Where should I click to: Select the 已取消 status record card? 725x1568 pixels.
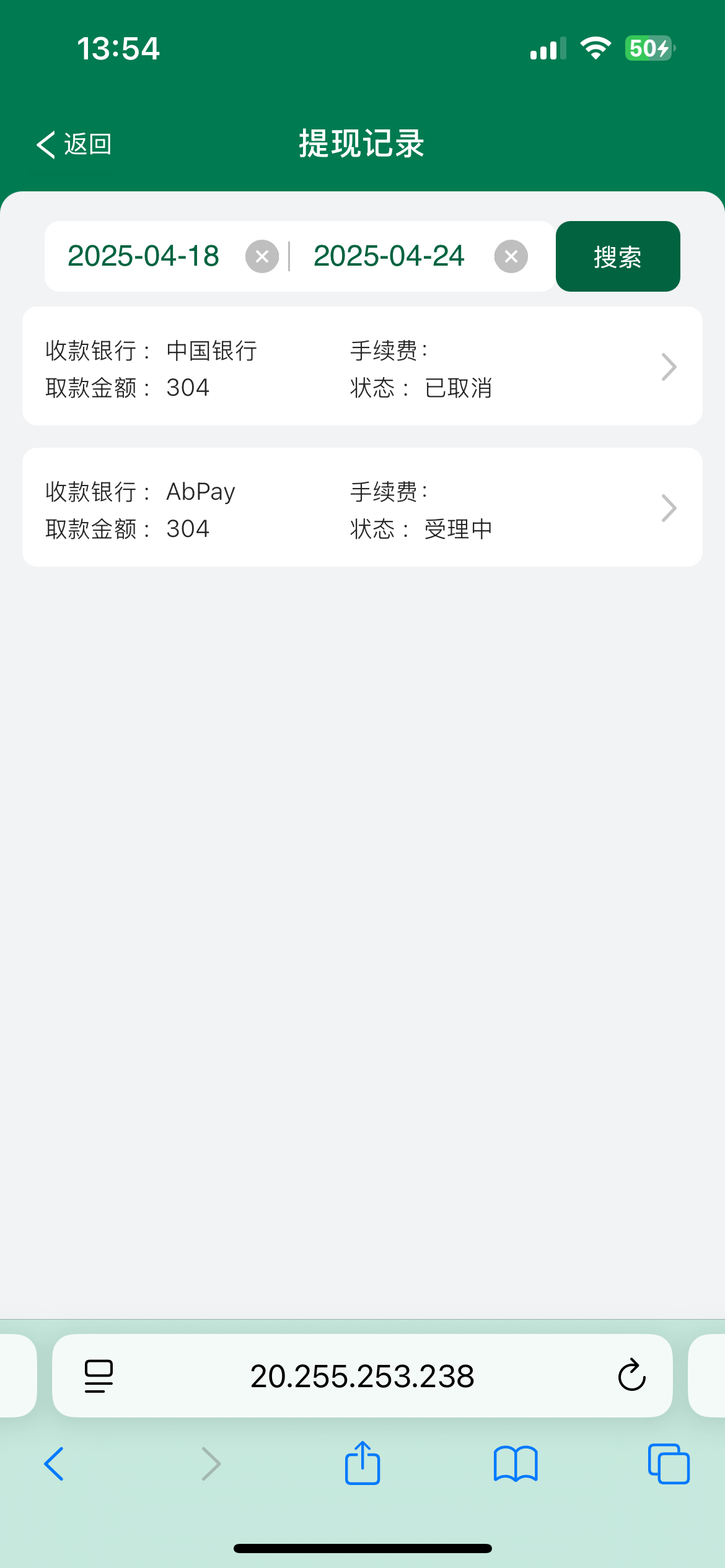coord(362,367)
